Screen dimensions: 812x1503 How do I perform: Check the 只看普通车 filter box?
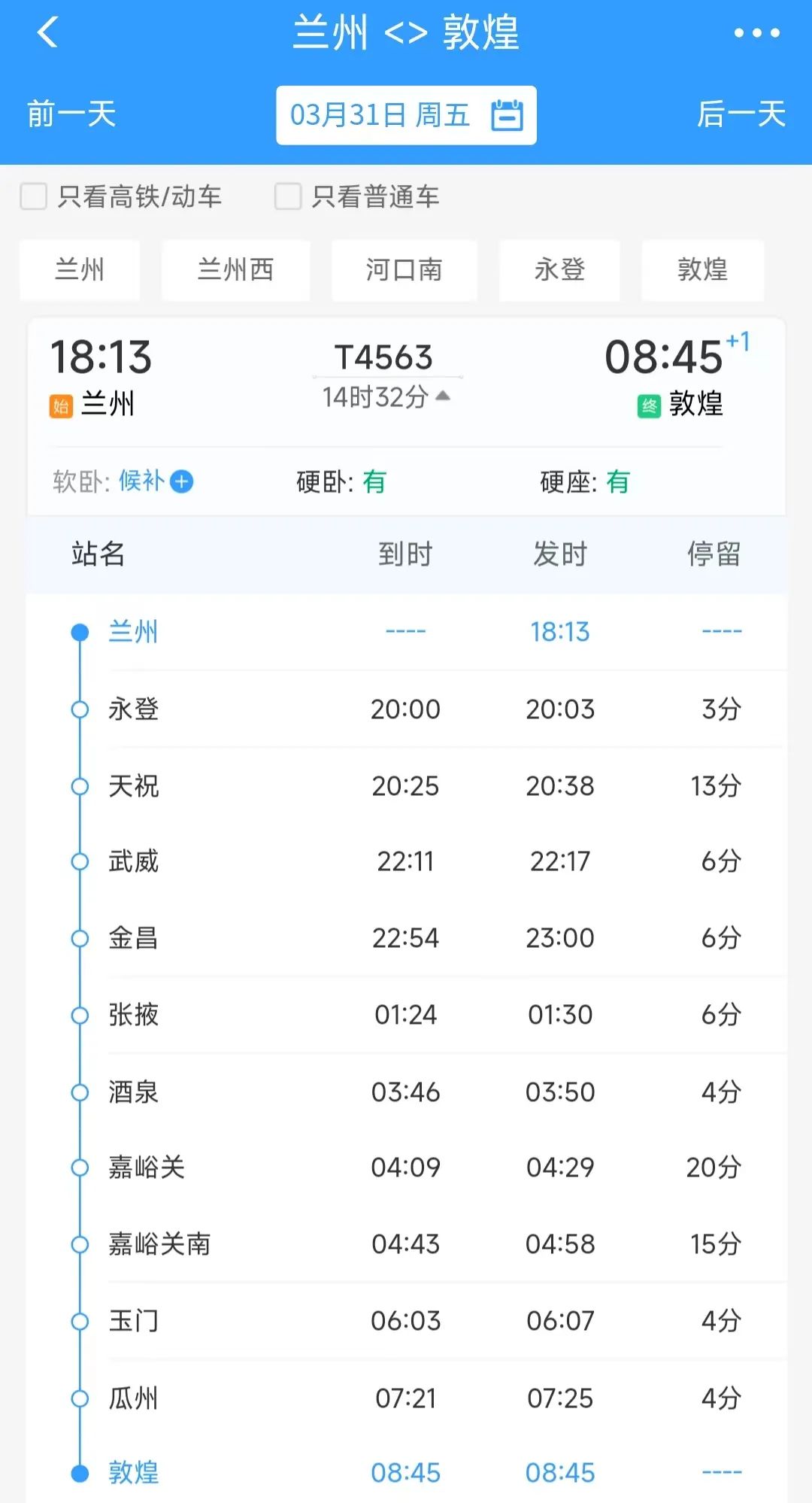click(x=288, y=196)
